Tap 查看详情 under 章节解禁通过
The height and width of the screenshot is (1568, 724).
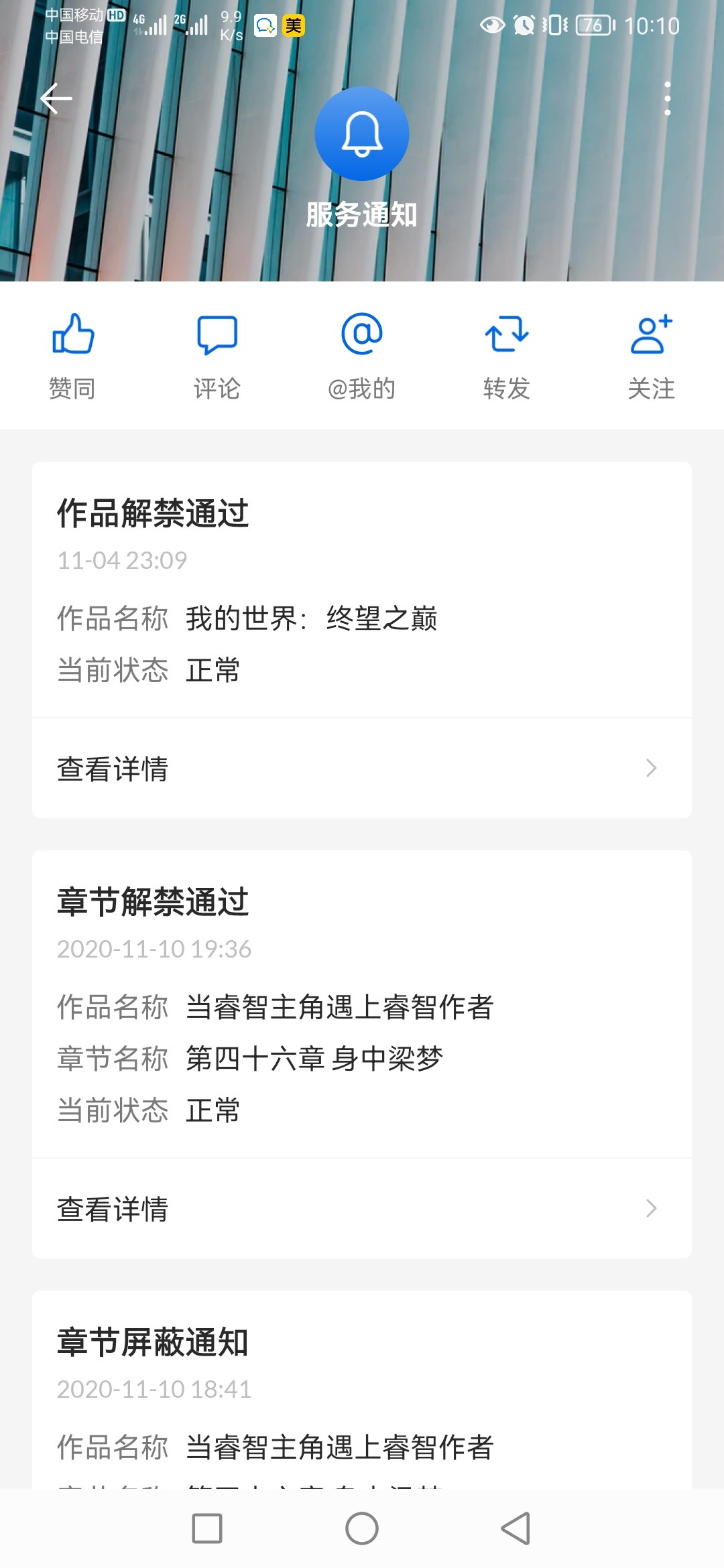click(x=362, y=1208)
